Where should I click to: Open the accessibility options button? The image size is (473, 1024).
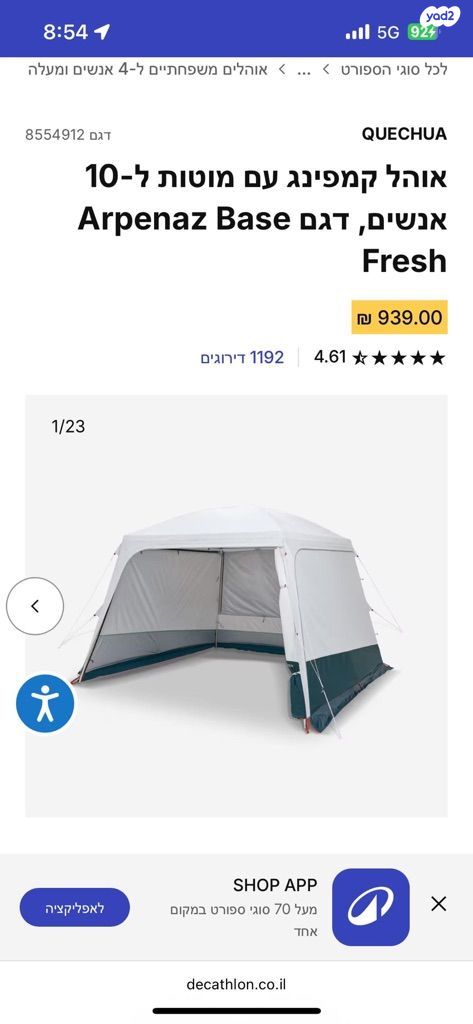click(x=45, y=704)
